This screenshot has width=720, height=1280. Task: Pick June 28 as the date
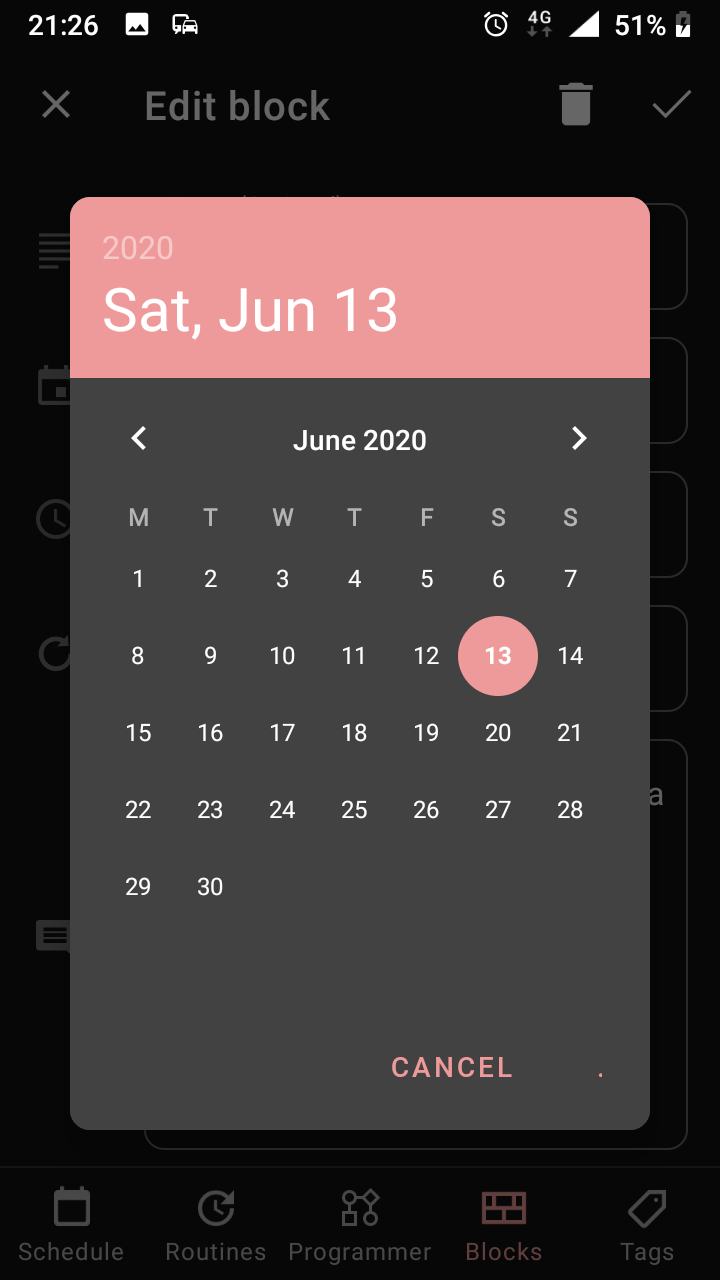click(570, 810)
